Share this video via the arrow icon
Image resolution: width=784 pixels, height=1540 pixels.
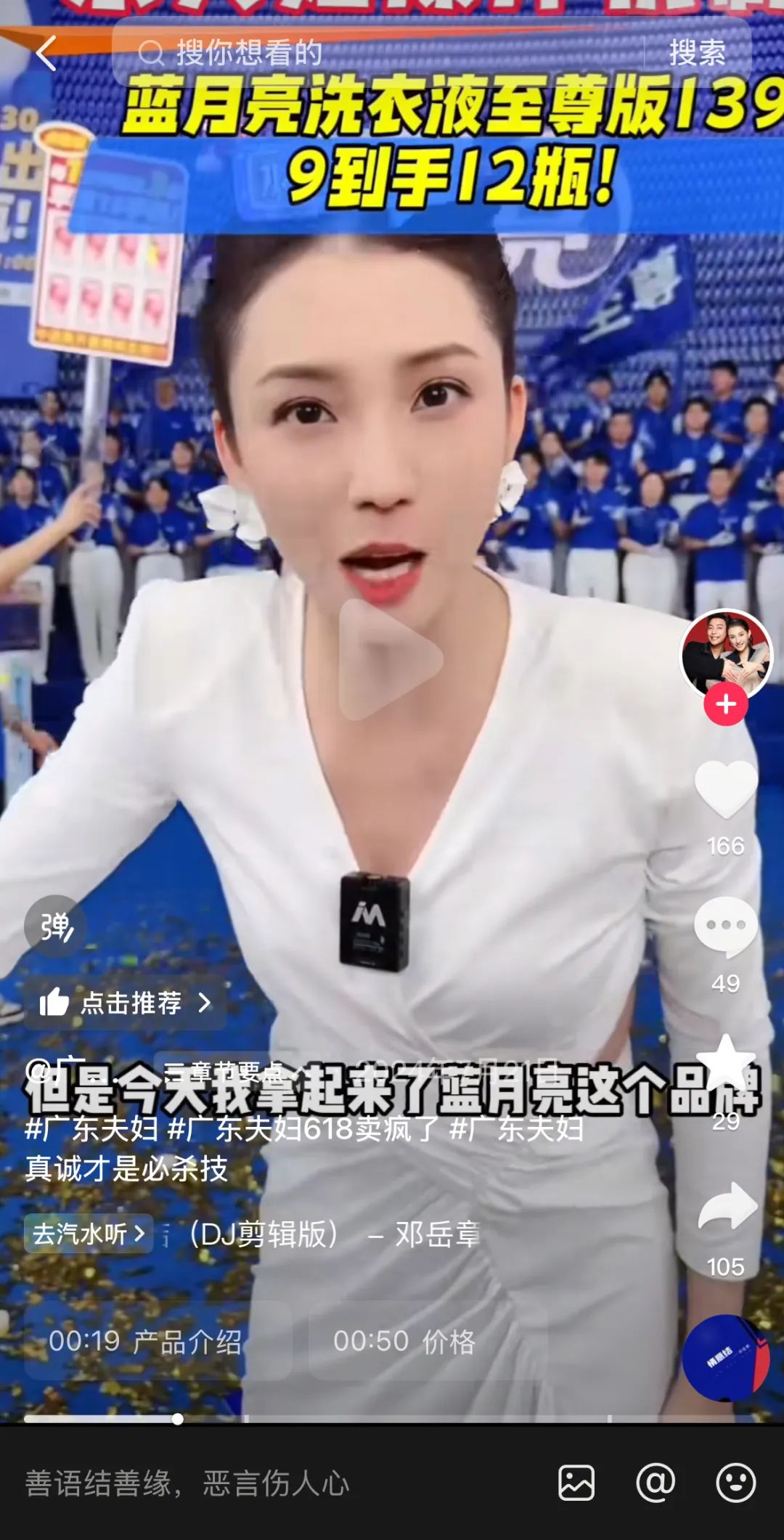[x=726, y=1207]
